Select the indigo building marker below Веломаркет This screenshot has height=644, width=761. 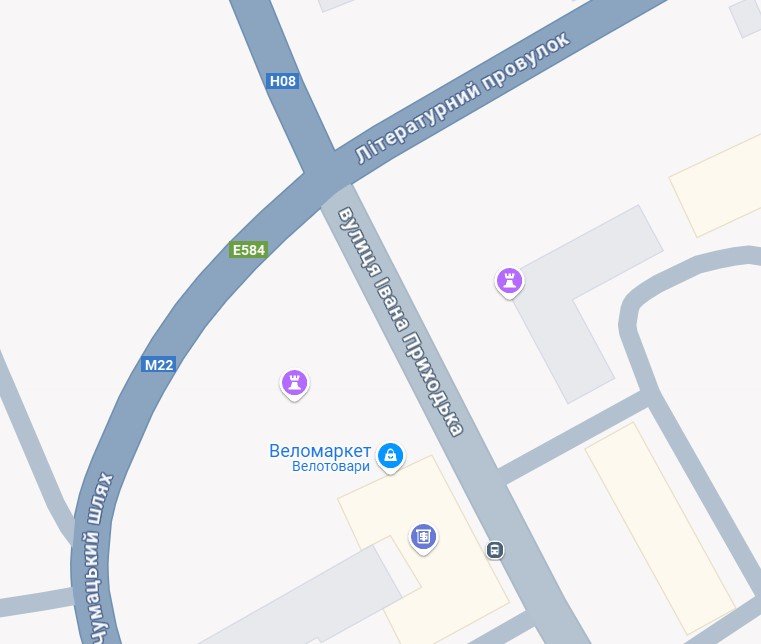[424, 538]
